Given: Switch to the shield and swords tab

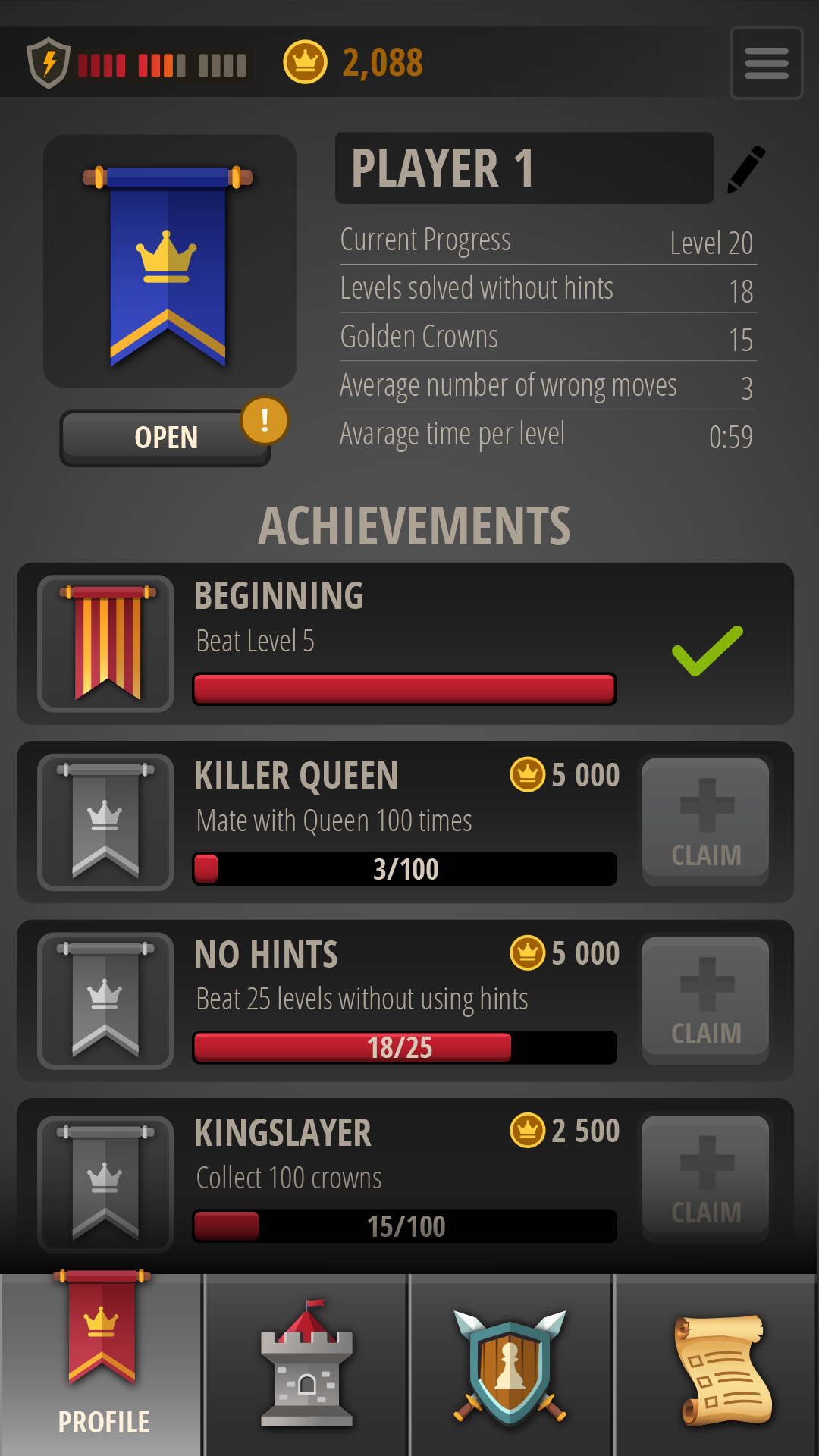Looking at the screenshot, I should pos(510,1365).
